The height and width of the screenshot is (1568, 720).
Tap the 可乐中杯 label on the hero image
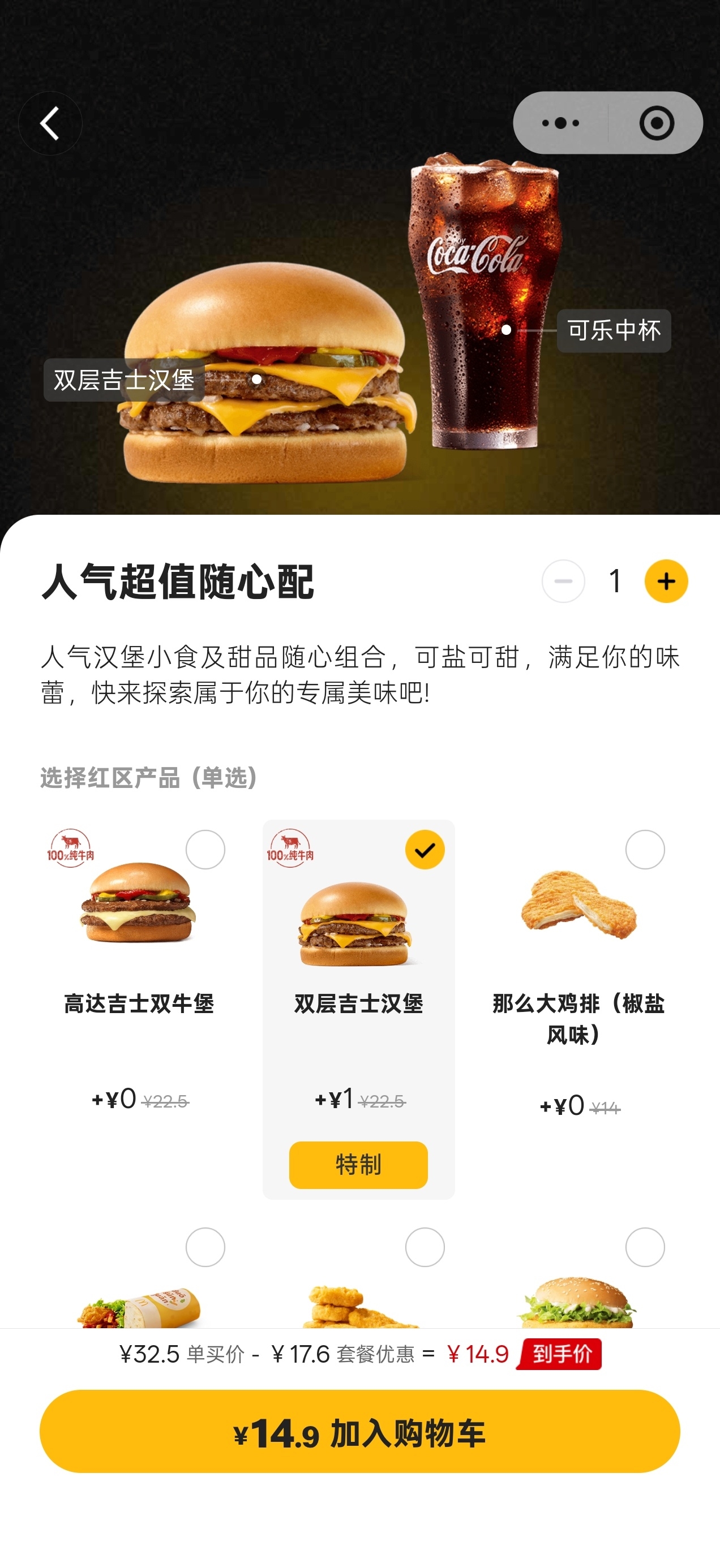[x=614, y=330]
